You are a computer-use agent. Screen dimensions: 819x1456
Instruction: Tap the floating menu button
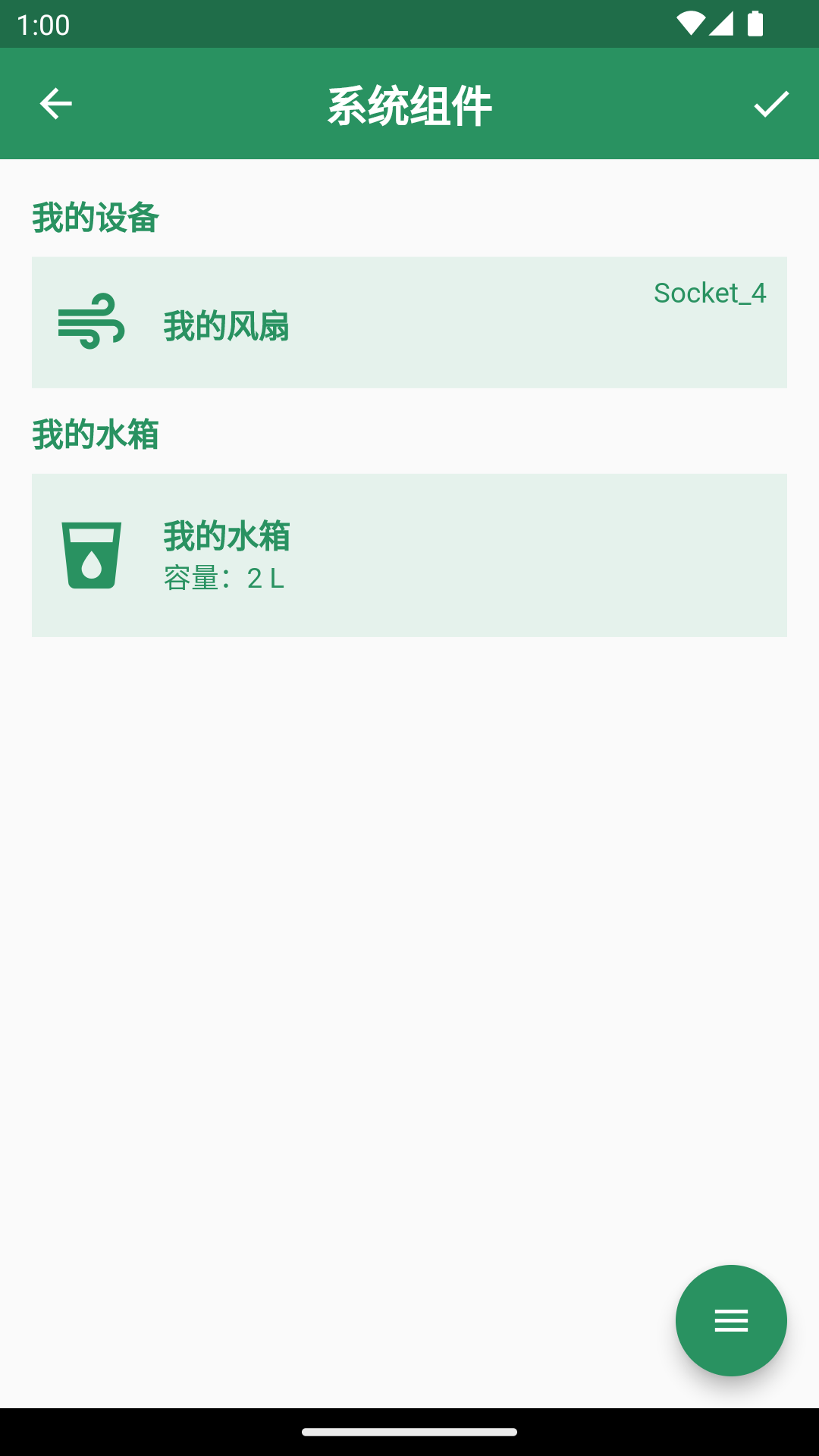(731, 1320)
